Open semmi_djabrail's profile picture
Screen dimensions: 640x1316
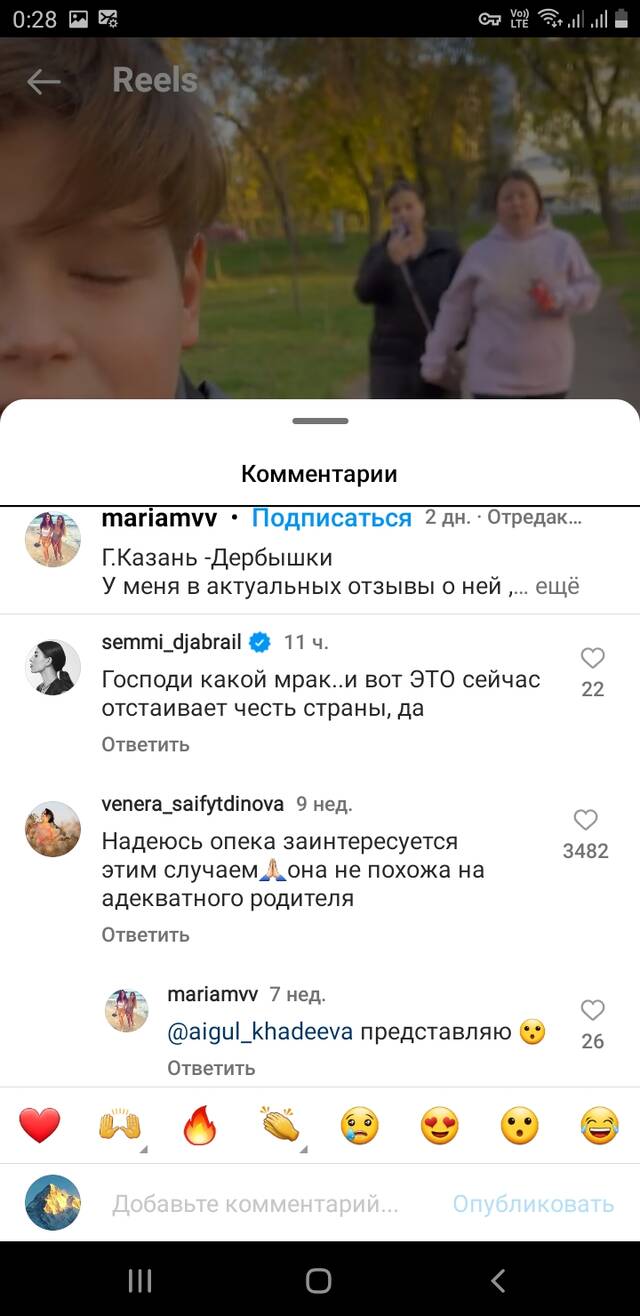point(52,667)
